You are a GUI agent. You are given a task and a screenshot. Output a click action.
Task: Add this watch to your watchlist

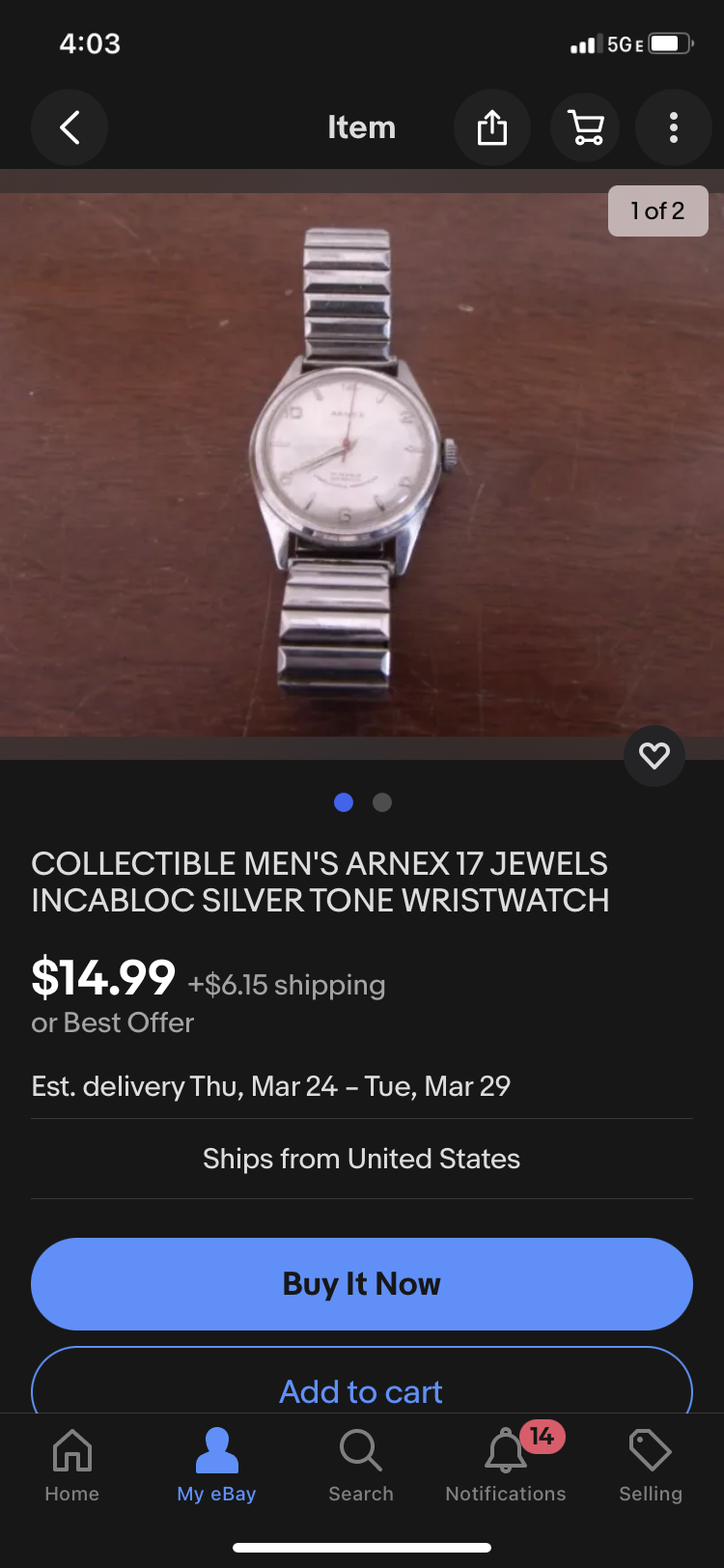coord(654,755)
